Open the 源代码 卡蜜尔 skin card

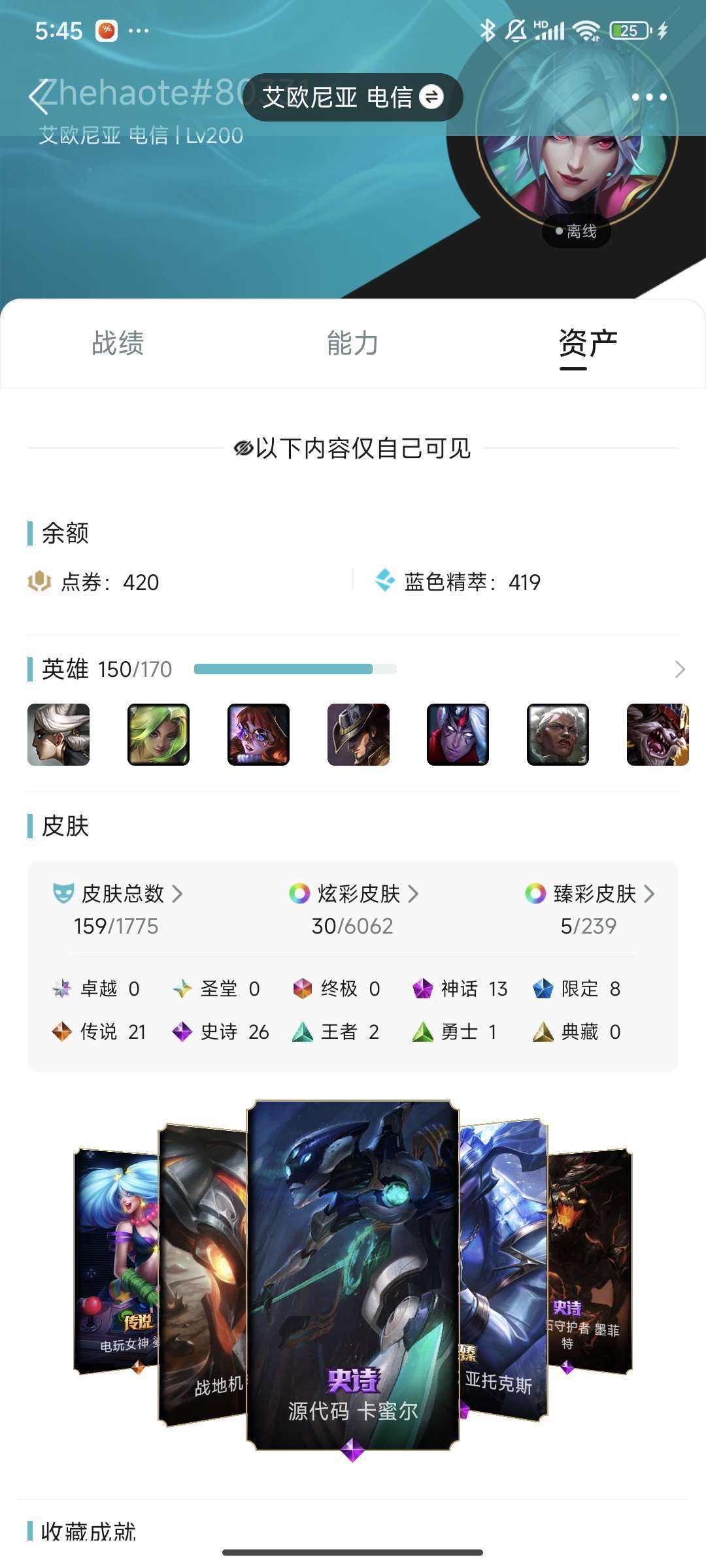tap(353, 1275)
